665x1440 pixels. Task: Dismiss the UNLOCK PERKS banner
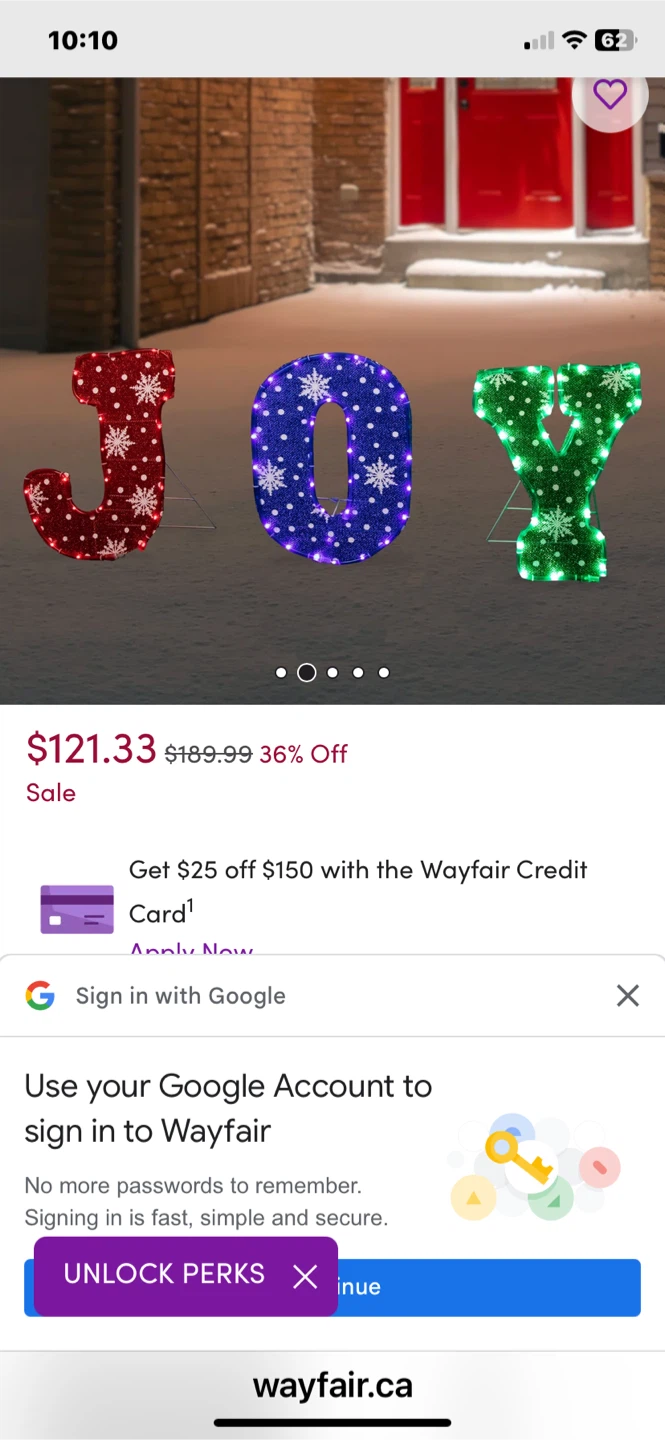pos(305,1276)
